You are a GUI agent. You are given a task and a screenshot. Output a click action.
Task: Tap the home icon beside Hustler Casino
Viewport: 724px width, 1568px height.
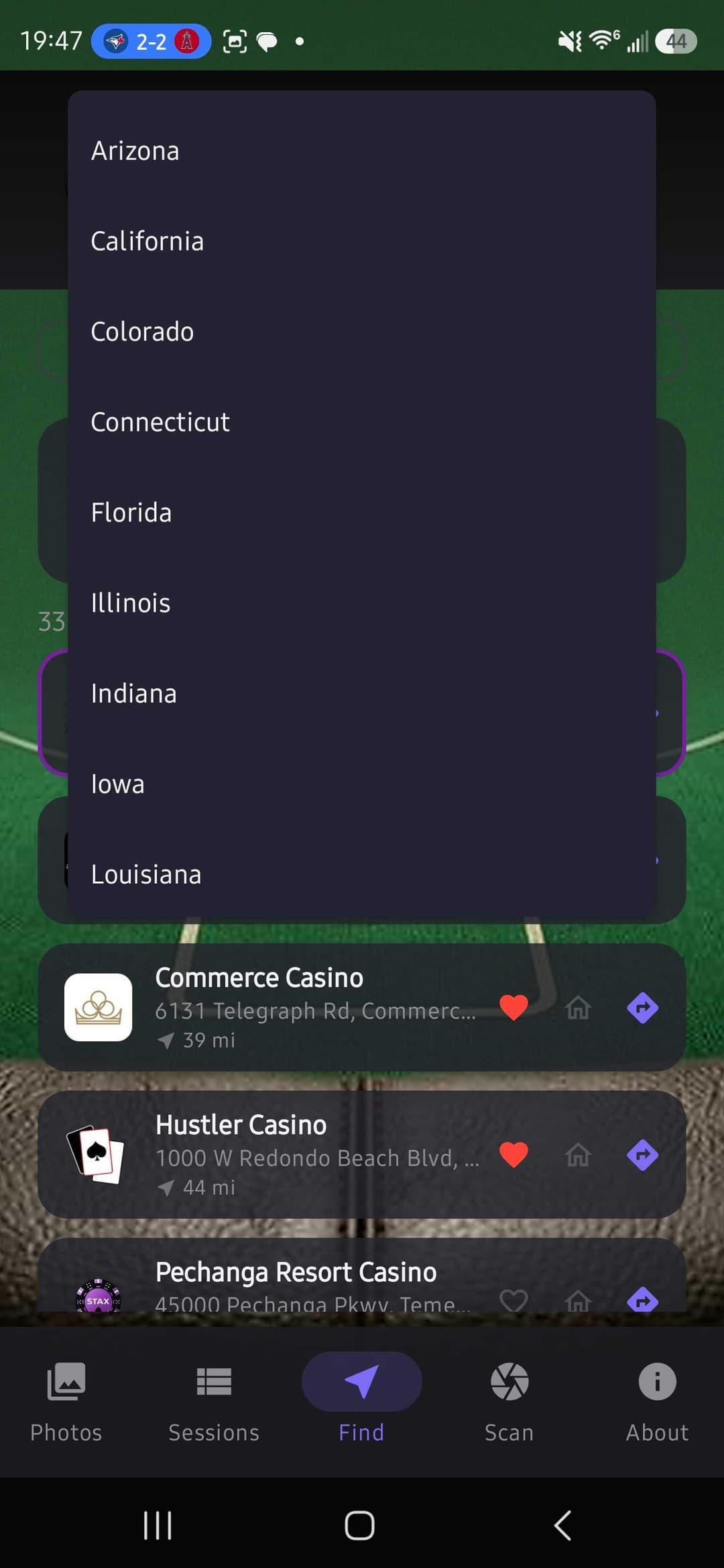point(579,1155)
